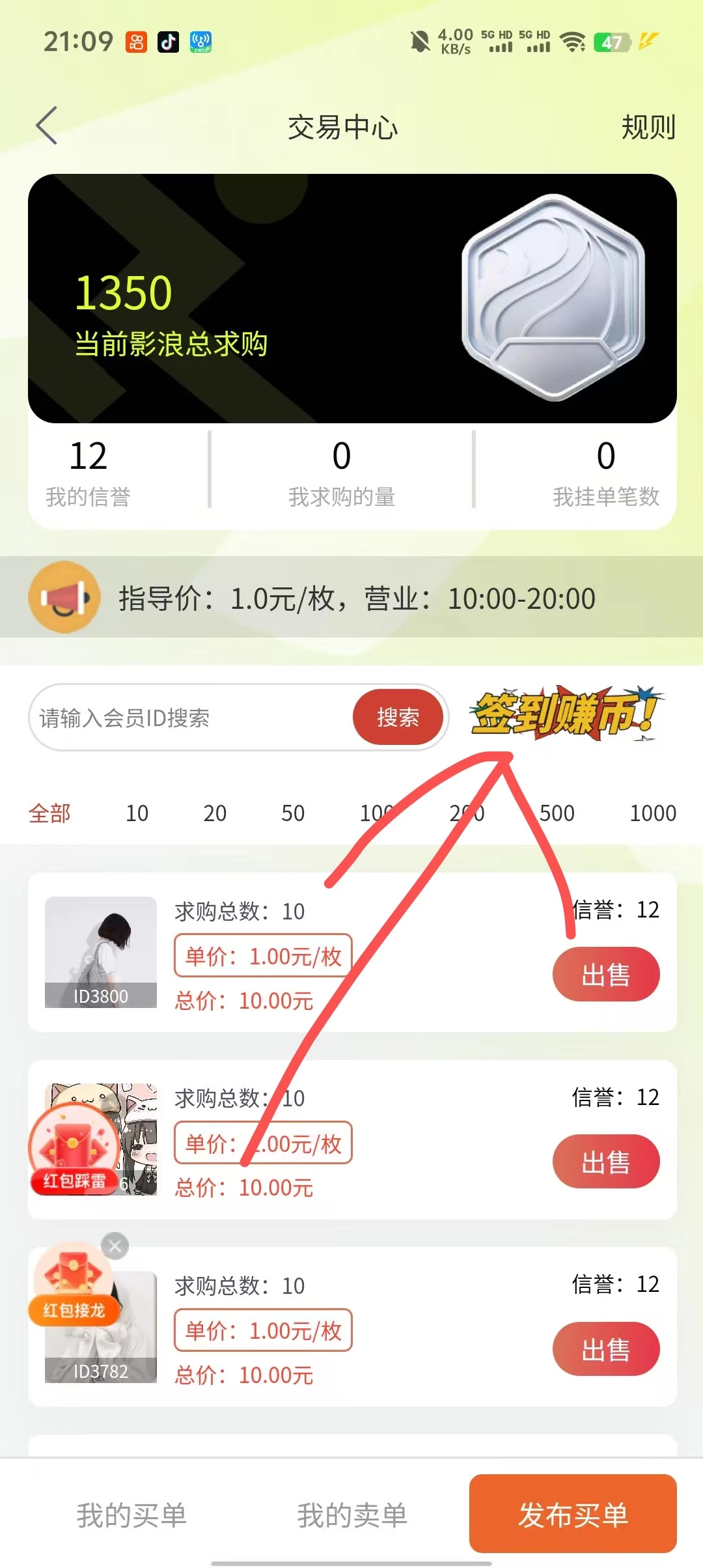Filter orders by quantity 10

point(137,813)
